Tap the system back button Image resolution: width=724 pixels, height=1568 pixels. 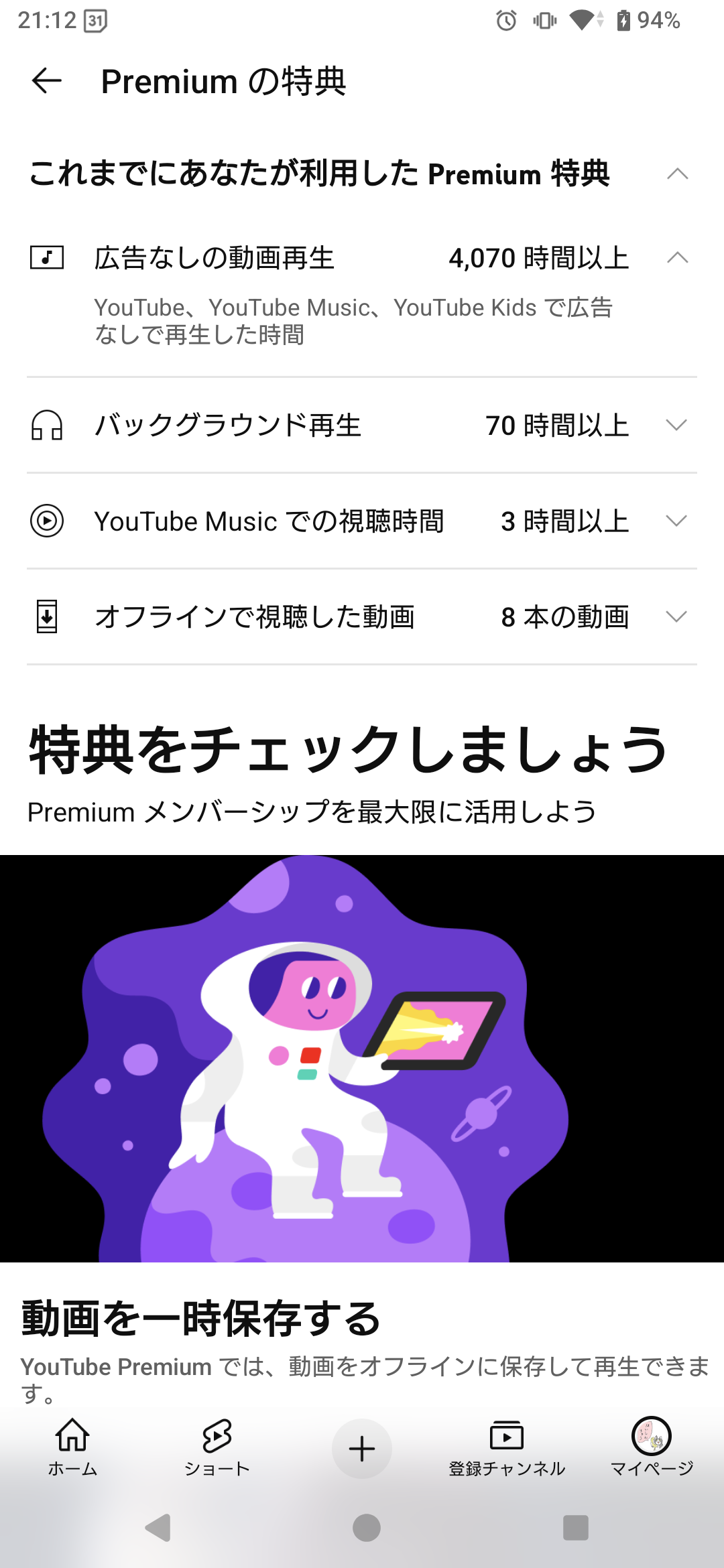pos(158,1528)
